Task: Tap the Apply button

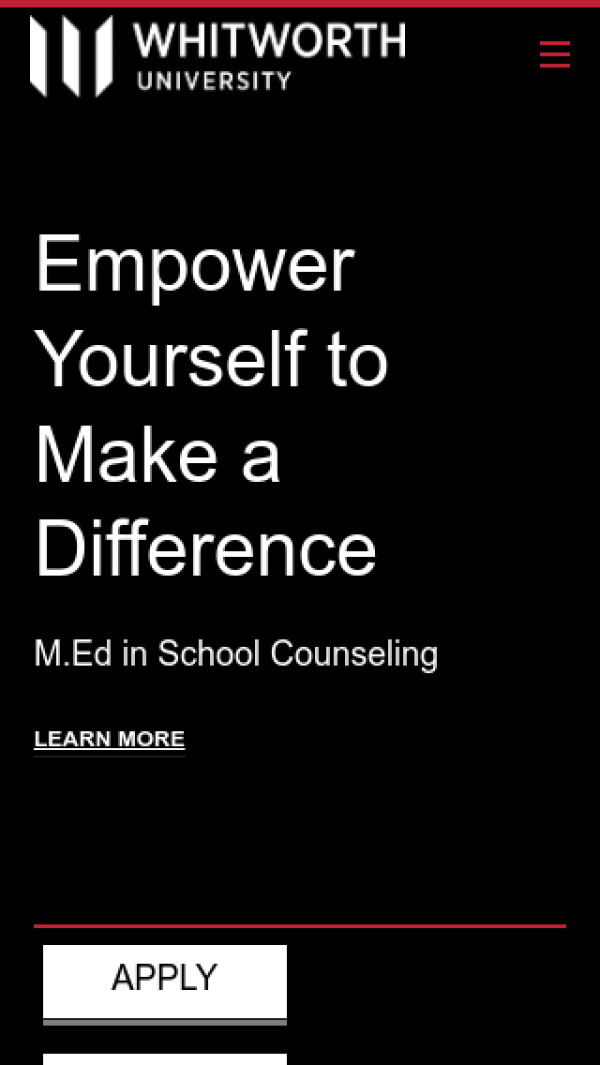Action: [x=165, y=980]
